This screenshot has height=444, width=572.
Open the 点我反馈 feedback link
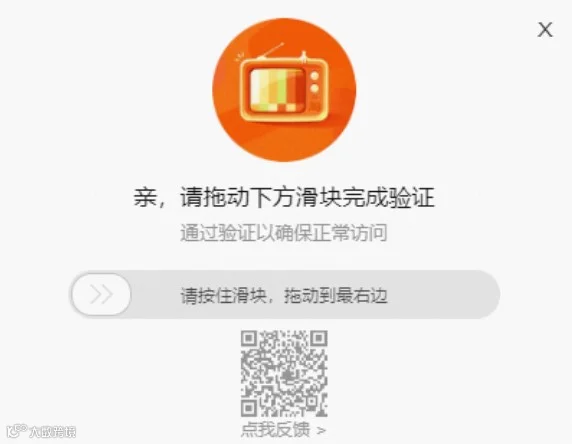coord(283,429)
